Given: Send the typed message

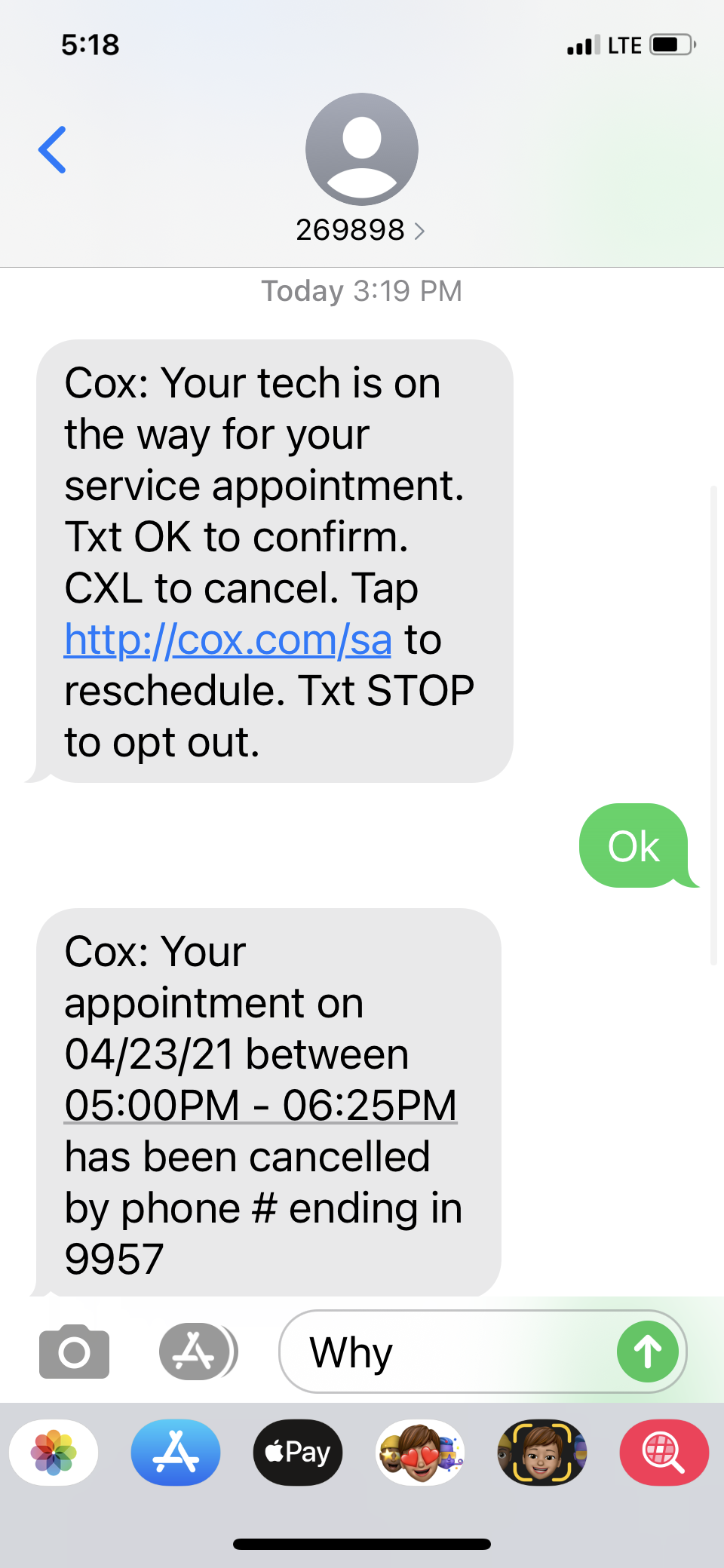Looking at the screenshot, I should pos(647,1352).
